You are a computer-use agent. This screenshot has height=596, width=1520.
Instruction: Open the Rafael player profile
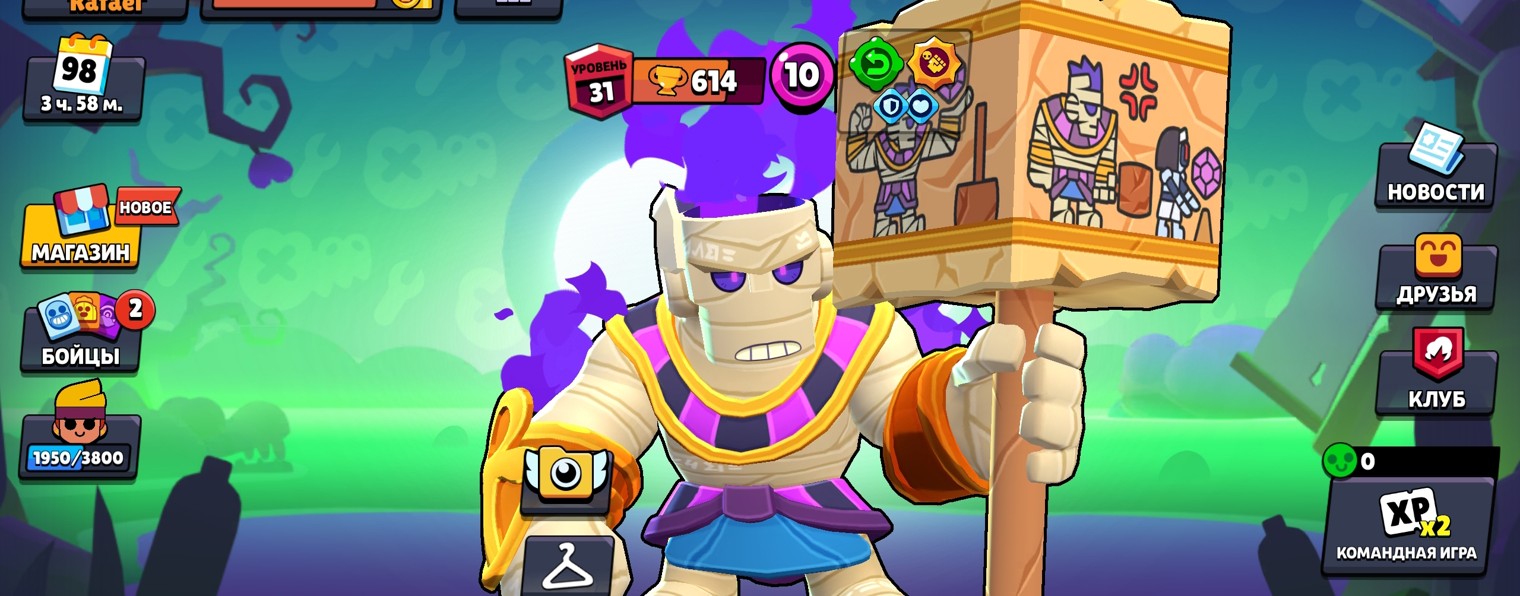point(105,7)
